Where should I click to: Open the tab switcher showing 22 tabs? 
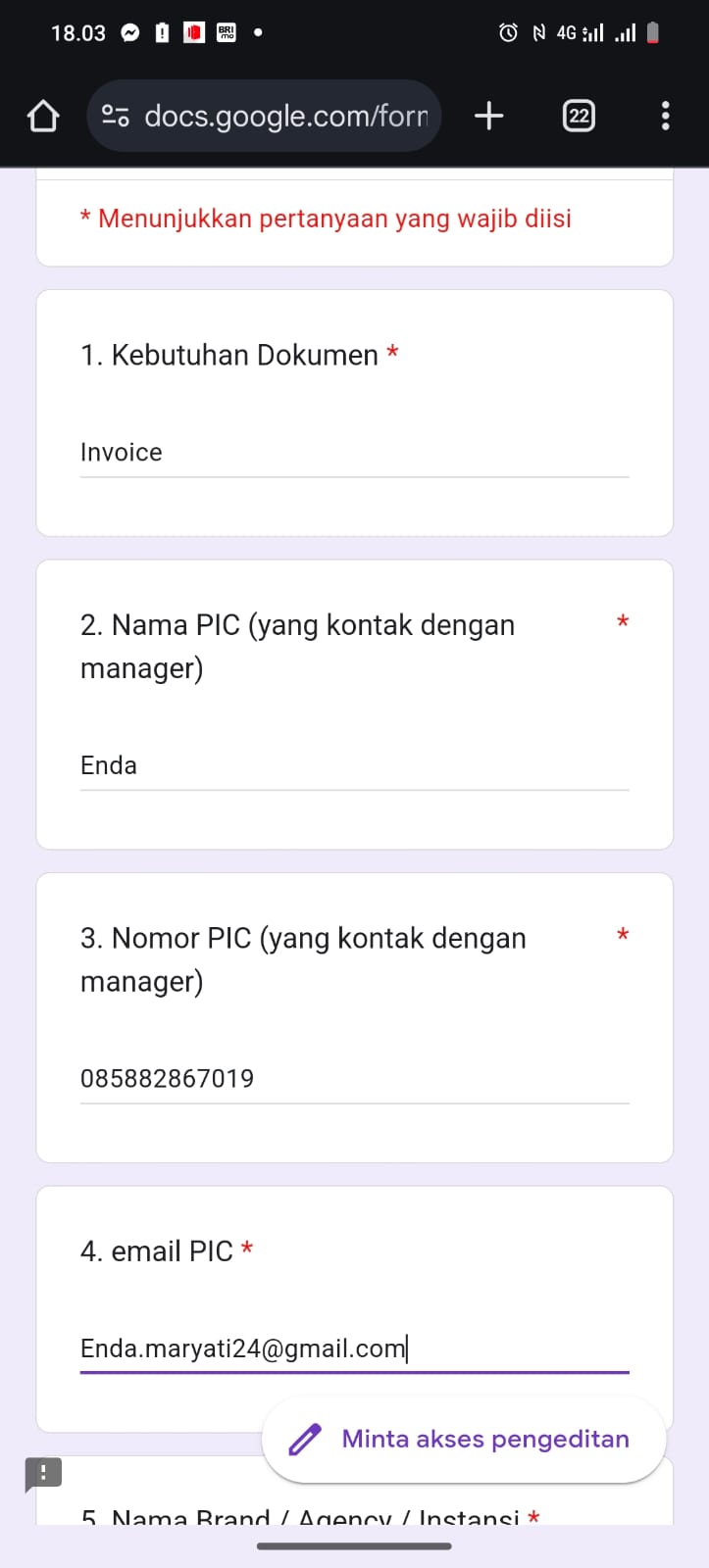[579, 117]
